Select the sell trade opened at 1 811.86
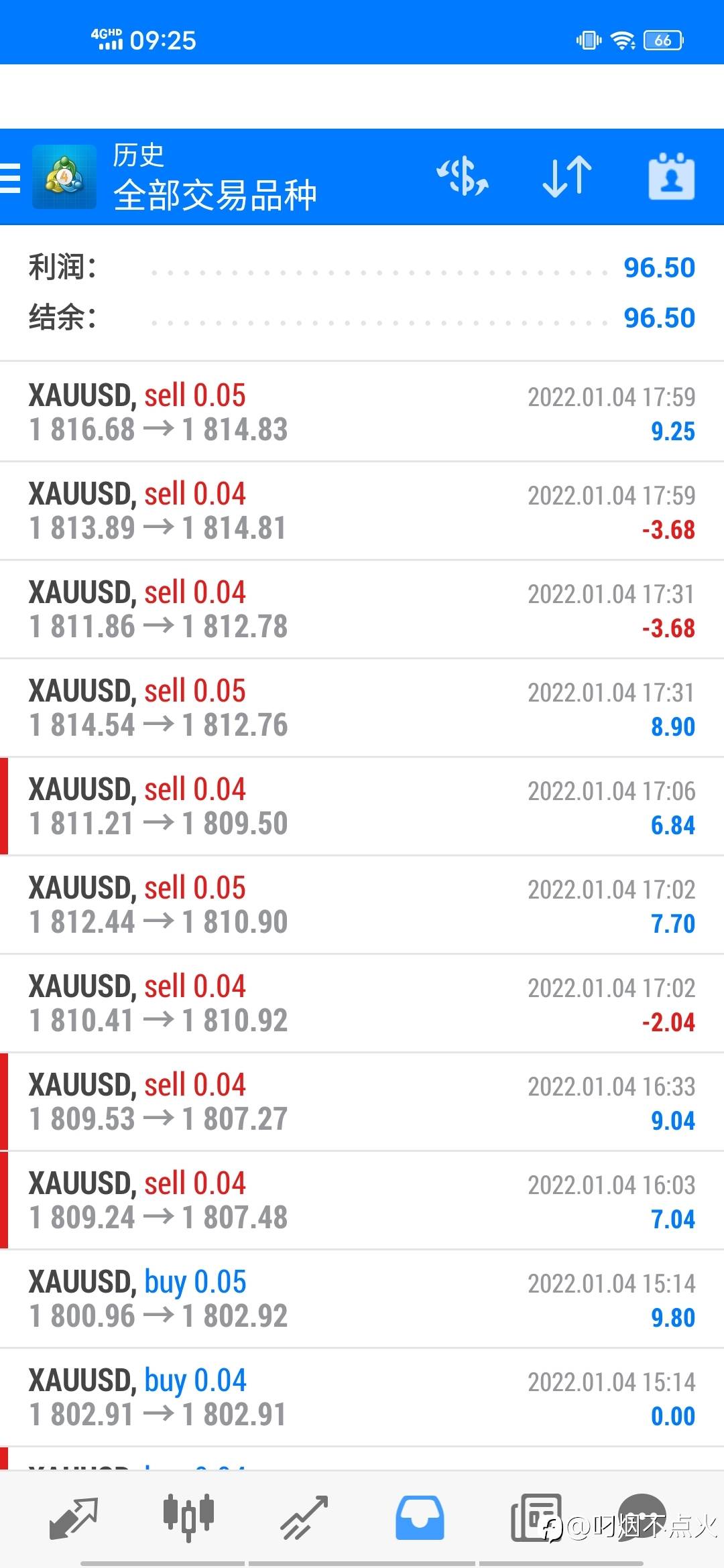 [362, 609]
